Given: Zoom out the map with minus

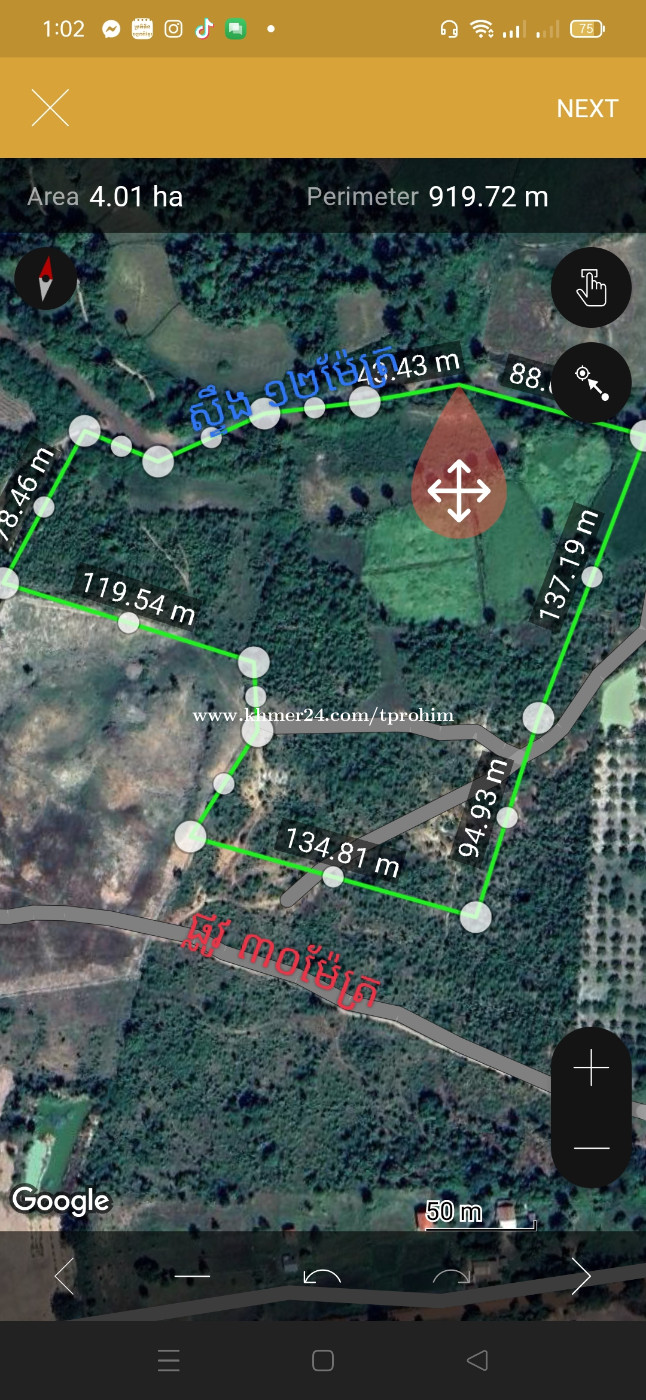Looking at the screenshot, I should point(591,1147).
